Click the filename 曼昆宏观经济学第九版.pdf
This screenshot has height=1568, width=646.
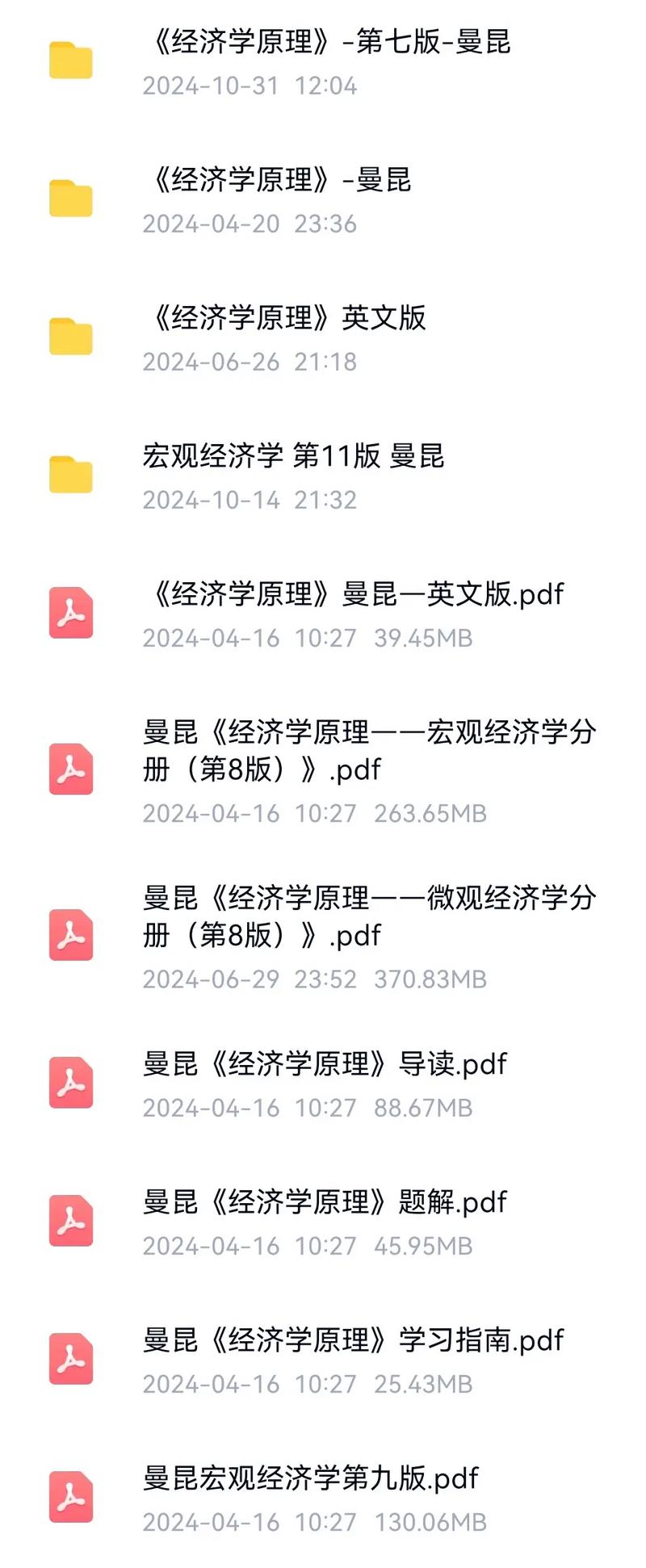pos(310,1480)
